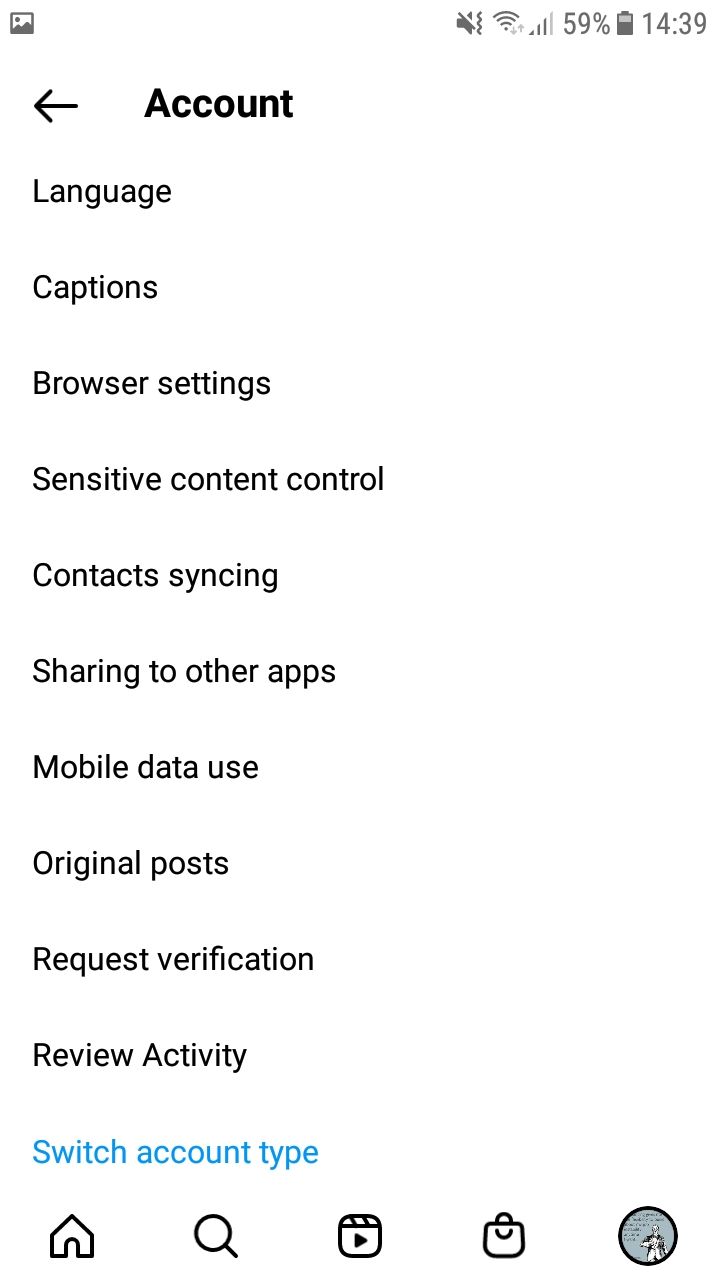Image resolution: width=720 pixels, height=1280 pixels.
Task: Open the Shop tab
Action: pyautogui.click(x=504, y=1236)
